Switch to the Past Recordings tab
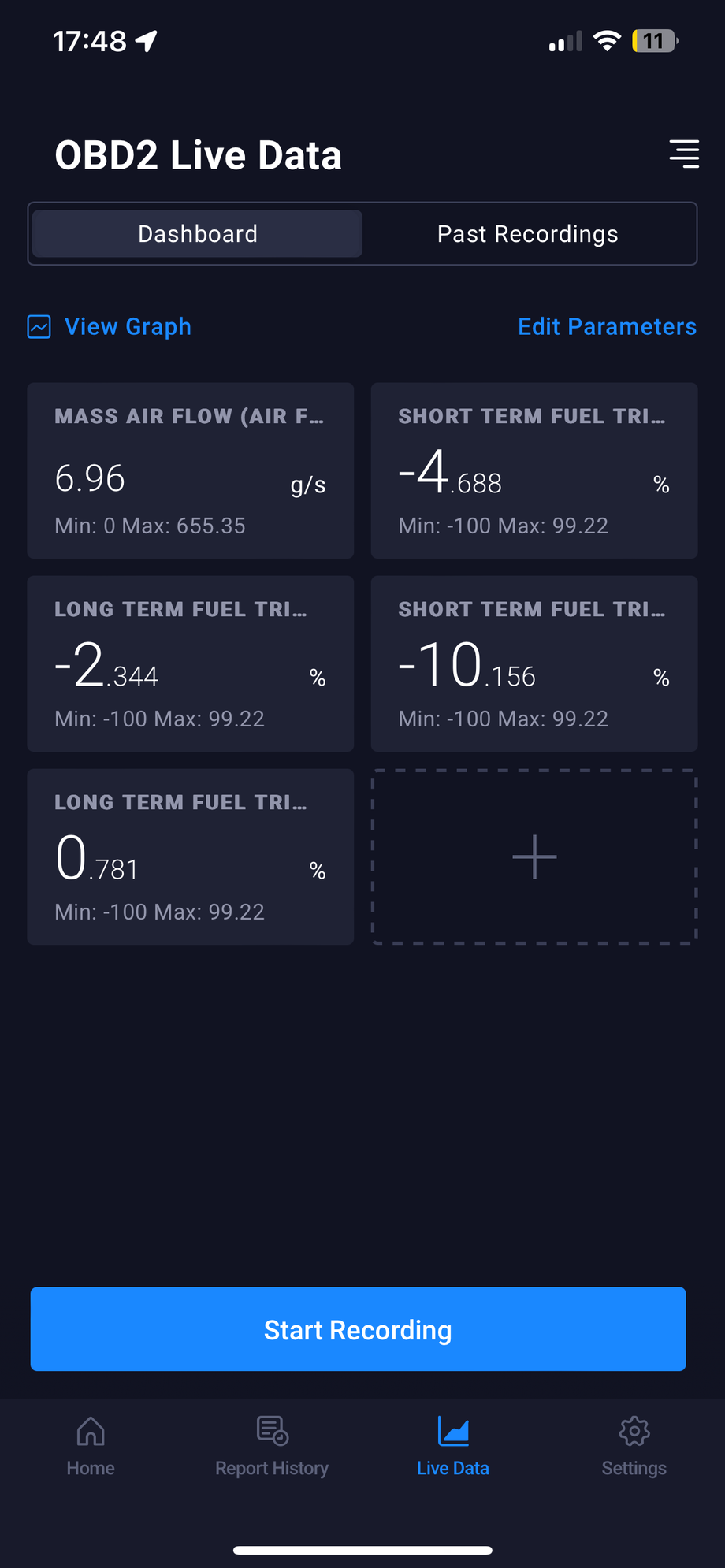Screen dimensions: 725x1568 [x=528, y=234]
